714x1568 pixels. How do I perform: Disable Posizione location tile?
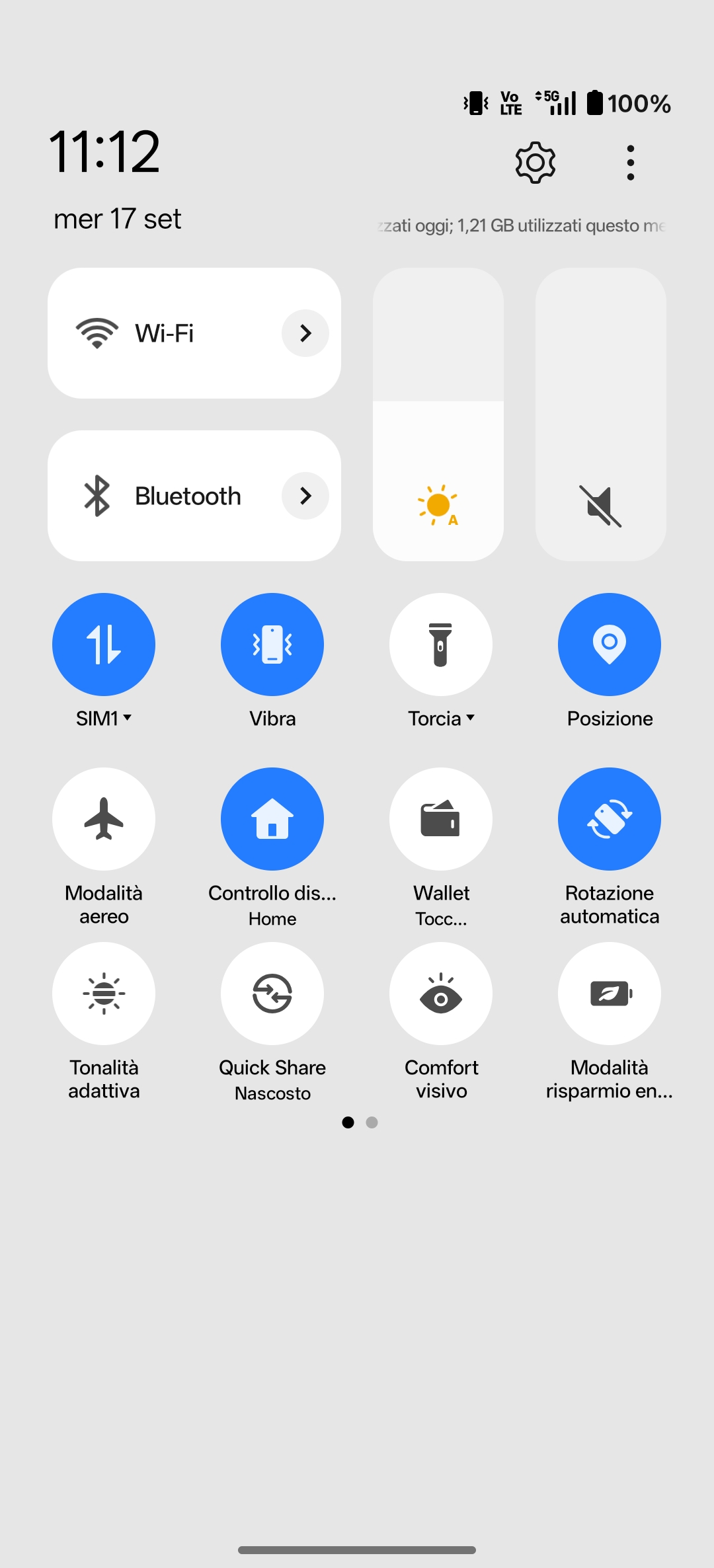610,645
